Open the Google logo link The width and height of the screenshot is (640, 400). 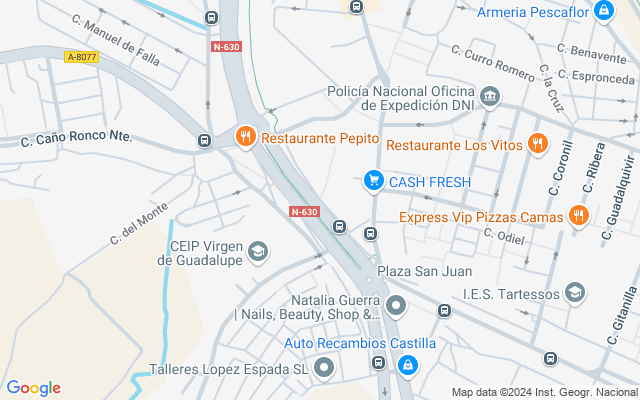coord(34,388)
